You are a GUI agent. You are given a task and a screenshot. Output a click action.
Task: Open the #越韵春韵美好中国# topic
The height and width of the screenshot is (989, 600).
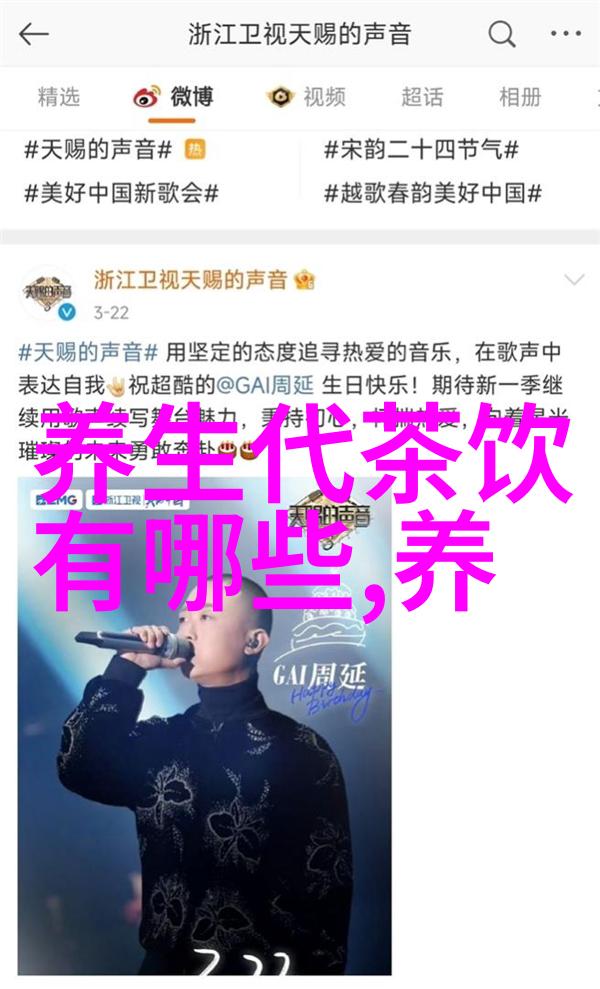(433, 193)
